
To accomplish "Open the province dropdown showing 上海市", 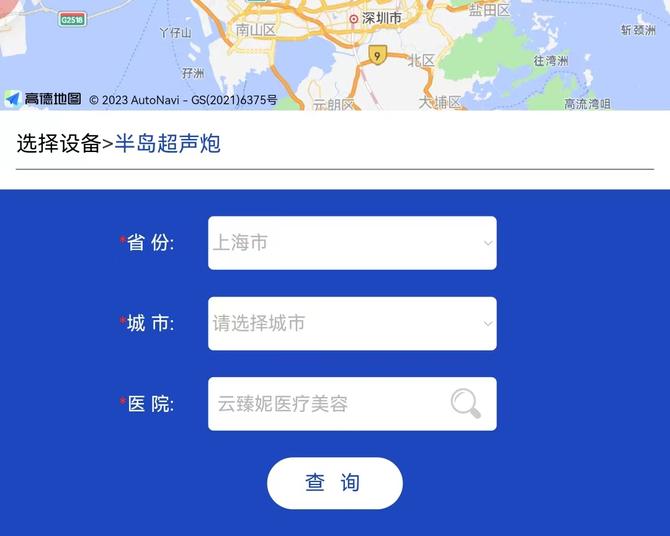I will [351, 243].
